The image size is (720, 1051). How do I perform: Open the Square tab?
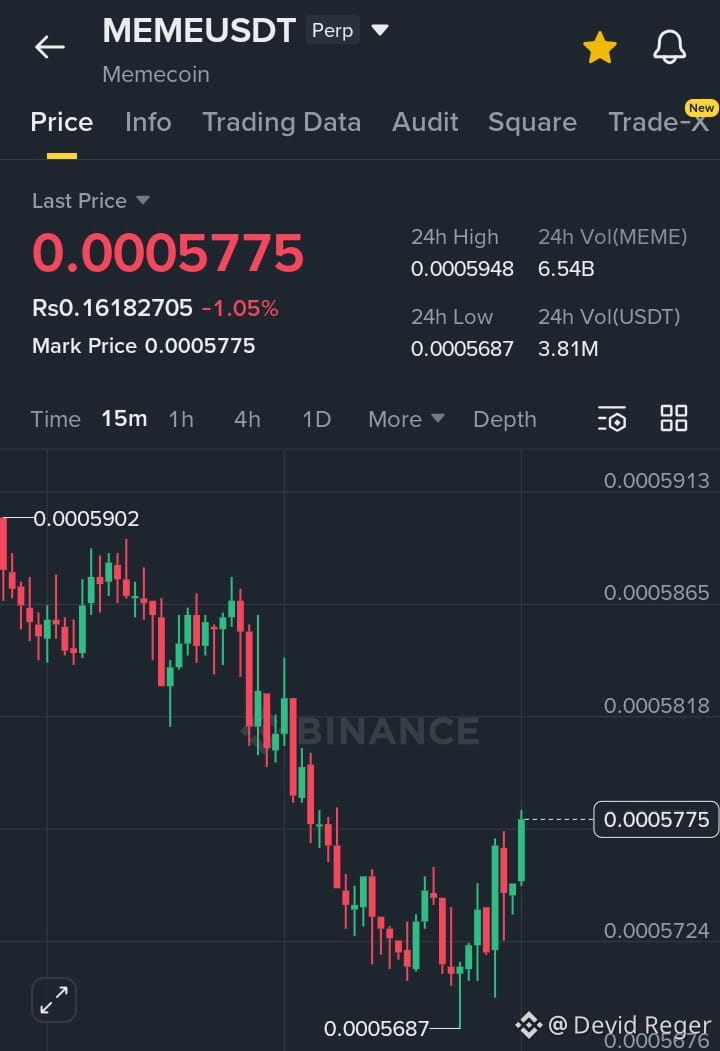tap(532, 122)
